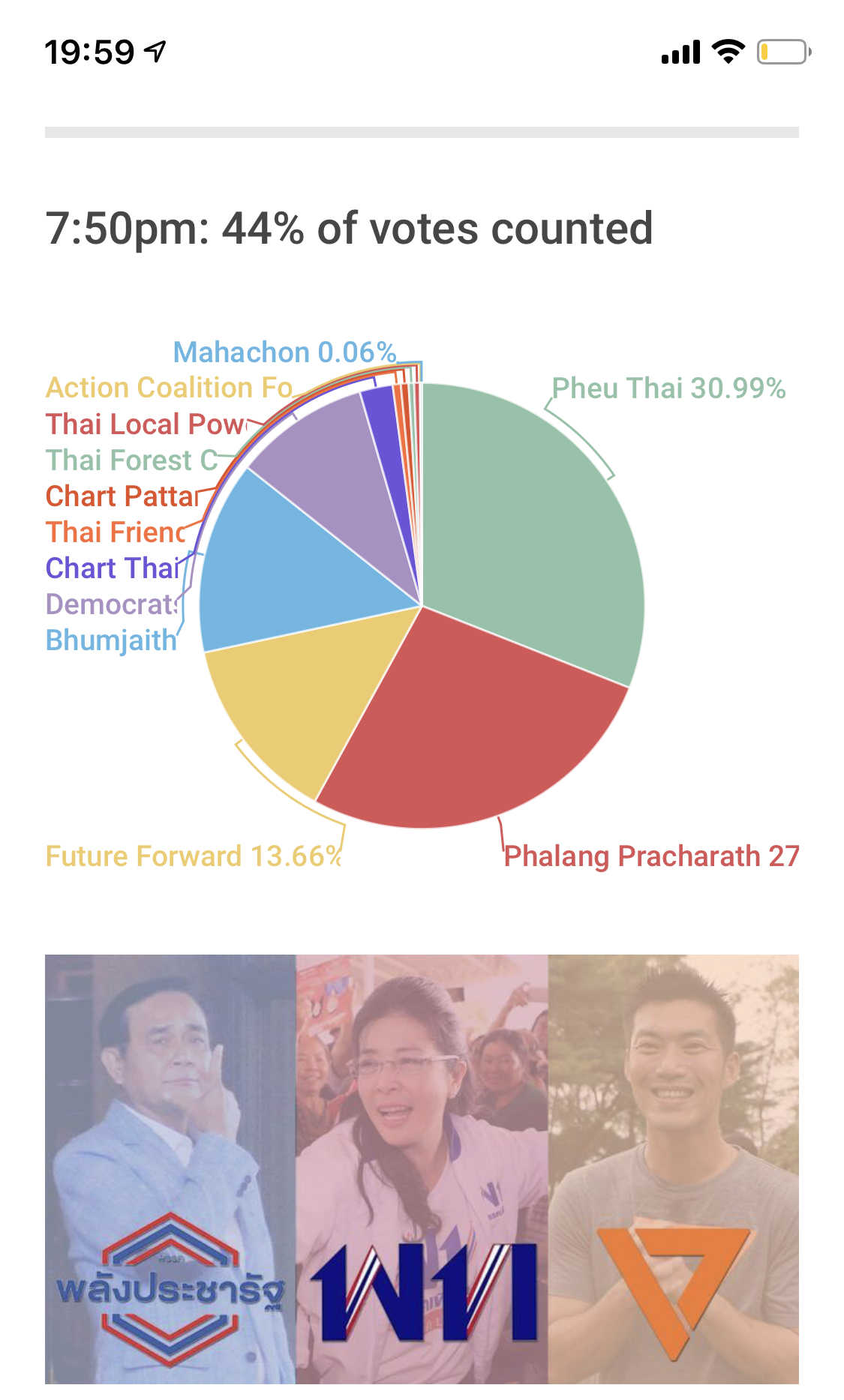Open the party leaders image

(x=422, y=1168)
